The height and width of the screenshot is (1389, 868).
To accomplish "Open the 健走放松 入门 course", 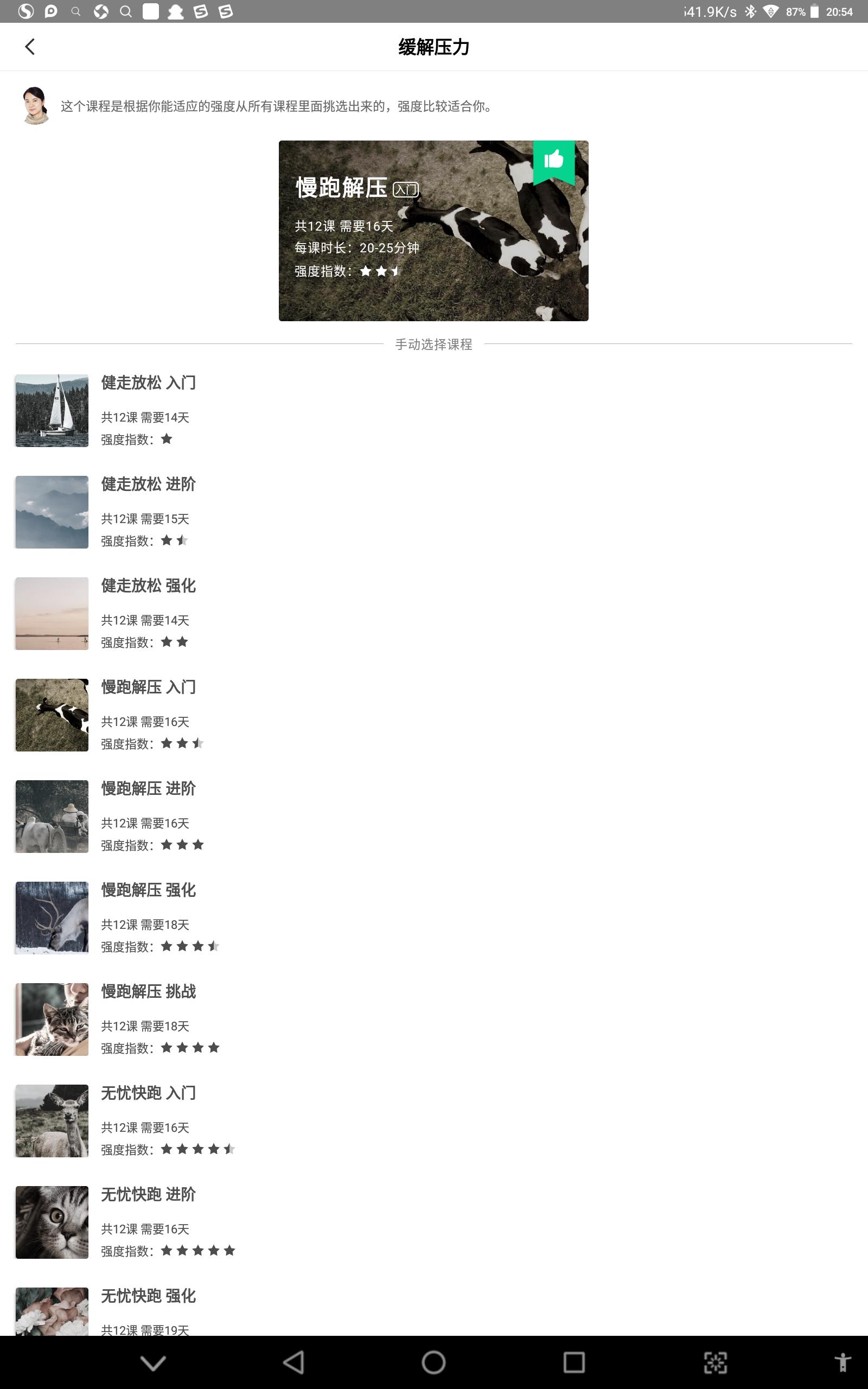I will [x=148, y=384].
